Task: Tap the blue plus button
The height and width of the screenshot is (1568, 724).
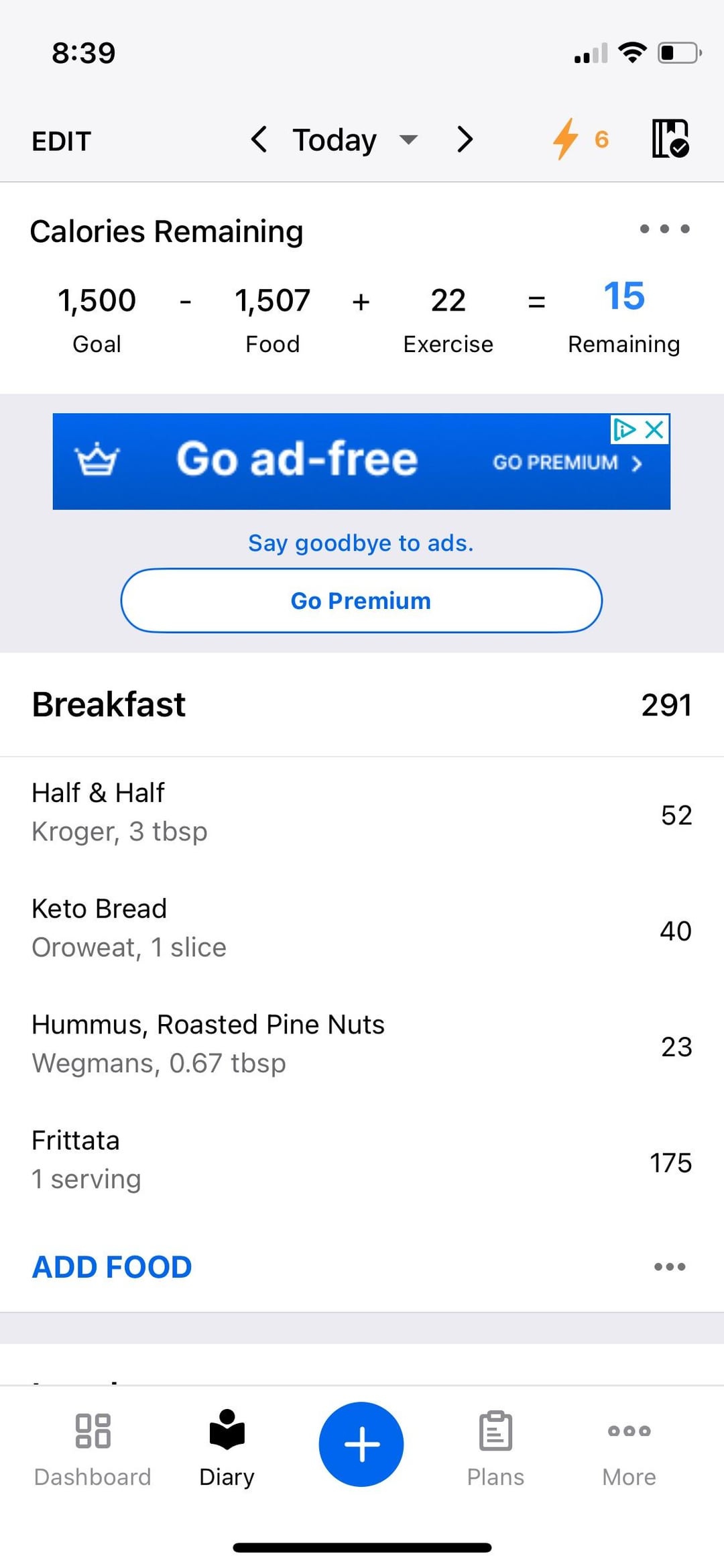Action: click(361, 1444)
